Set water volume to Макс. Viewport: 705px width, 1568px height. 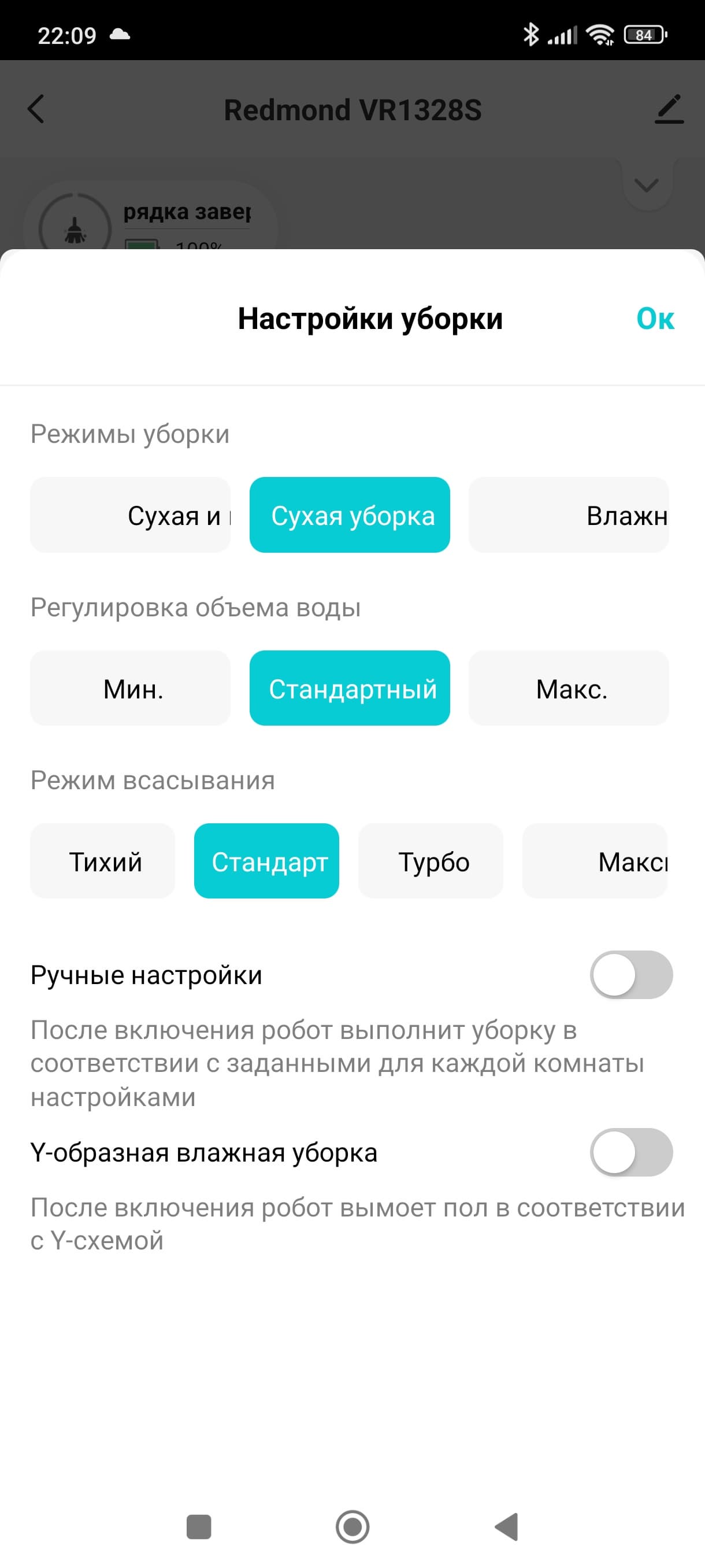click(569, 689)
